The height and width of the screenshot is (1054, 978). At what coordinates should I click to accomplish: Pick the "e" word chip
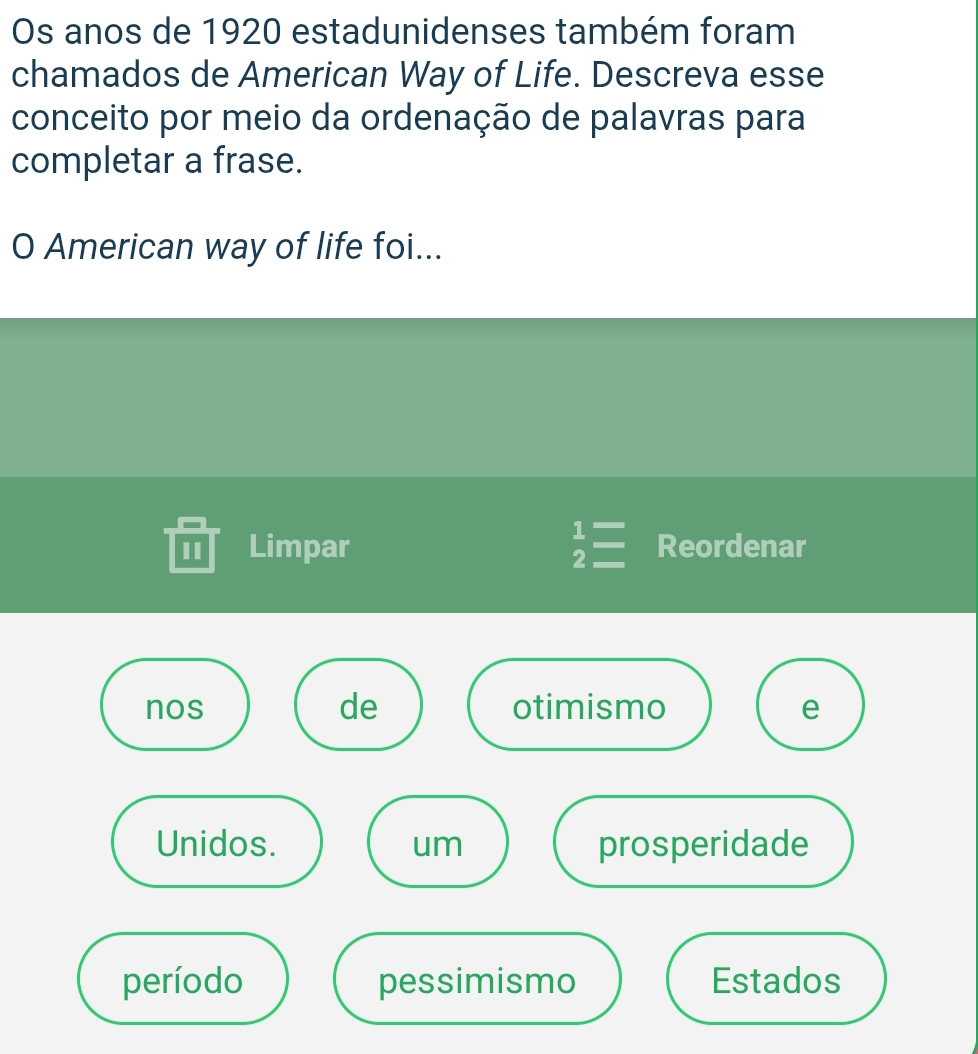(810, 707)
